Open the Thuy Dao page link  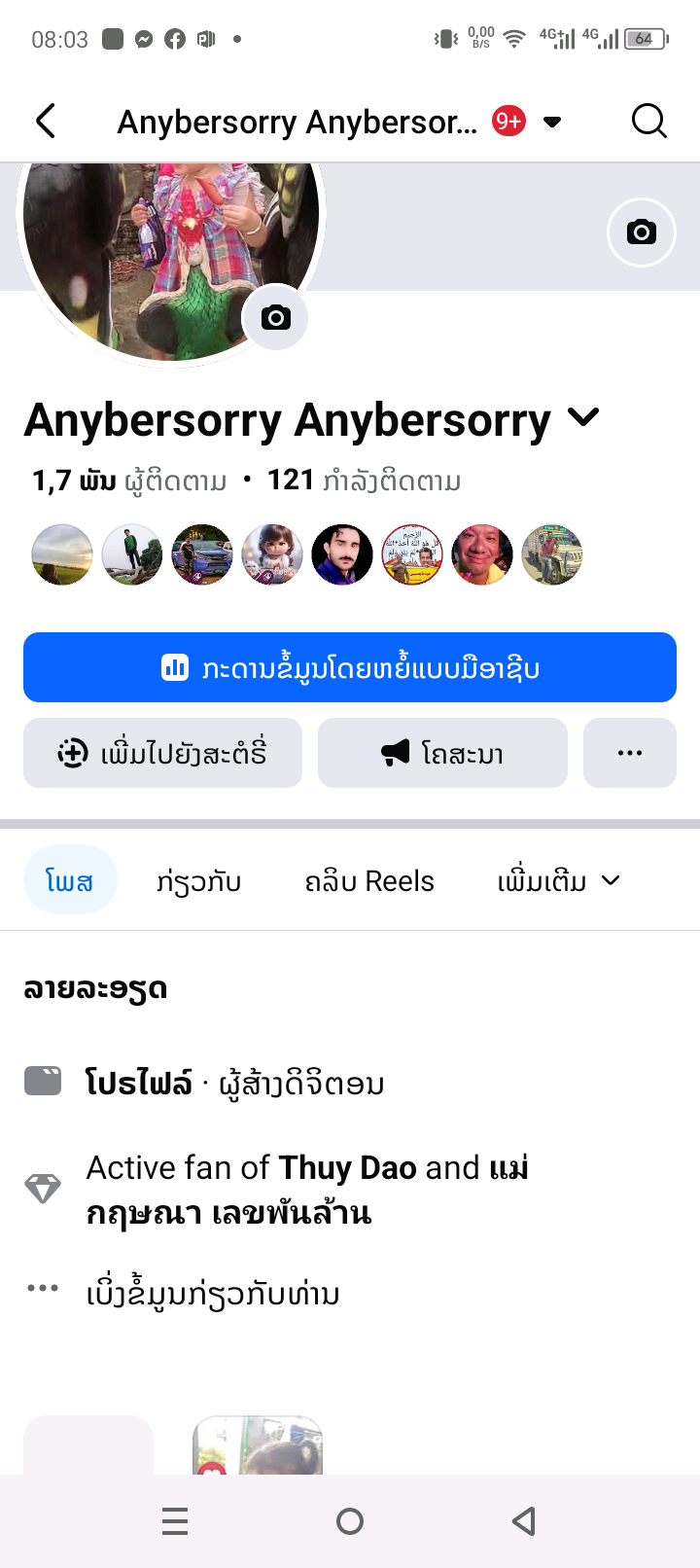tap(347, 1167)
